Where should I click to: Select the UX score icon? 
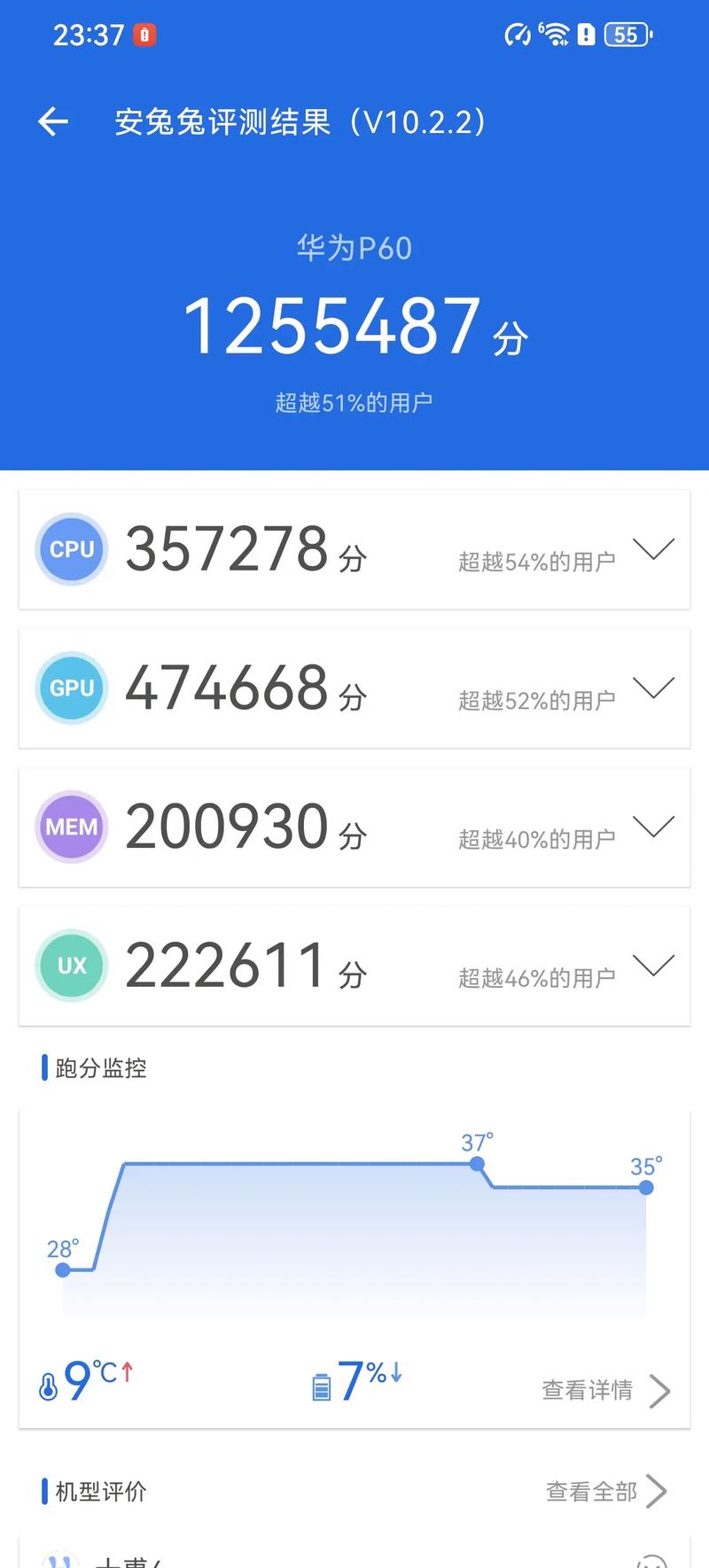tap(71, 966)
